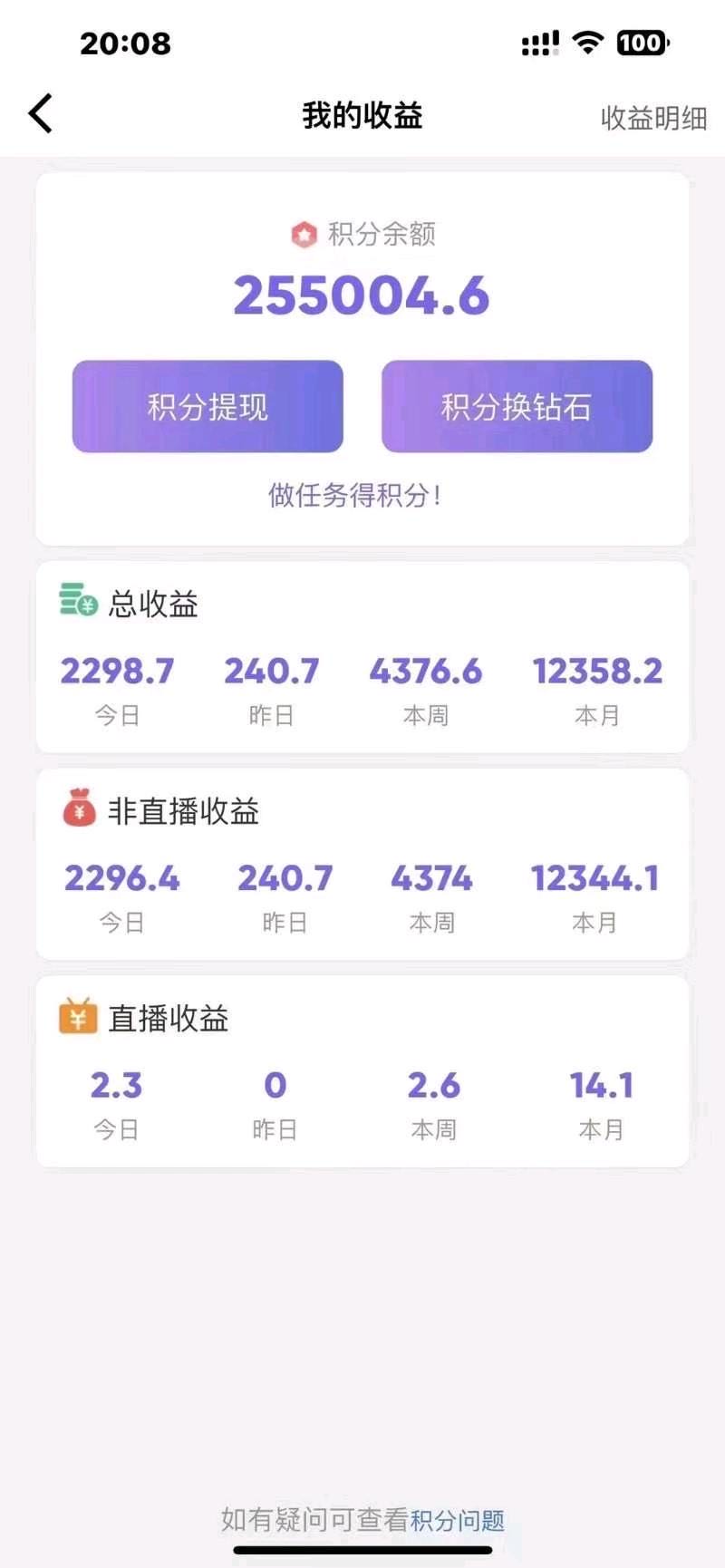Open 做任务得积分 task prompt
The height and width of the screenshot is (1568, 725).
pos(355,496)
